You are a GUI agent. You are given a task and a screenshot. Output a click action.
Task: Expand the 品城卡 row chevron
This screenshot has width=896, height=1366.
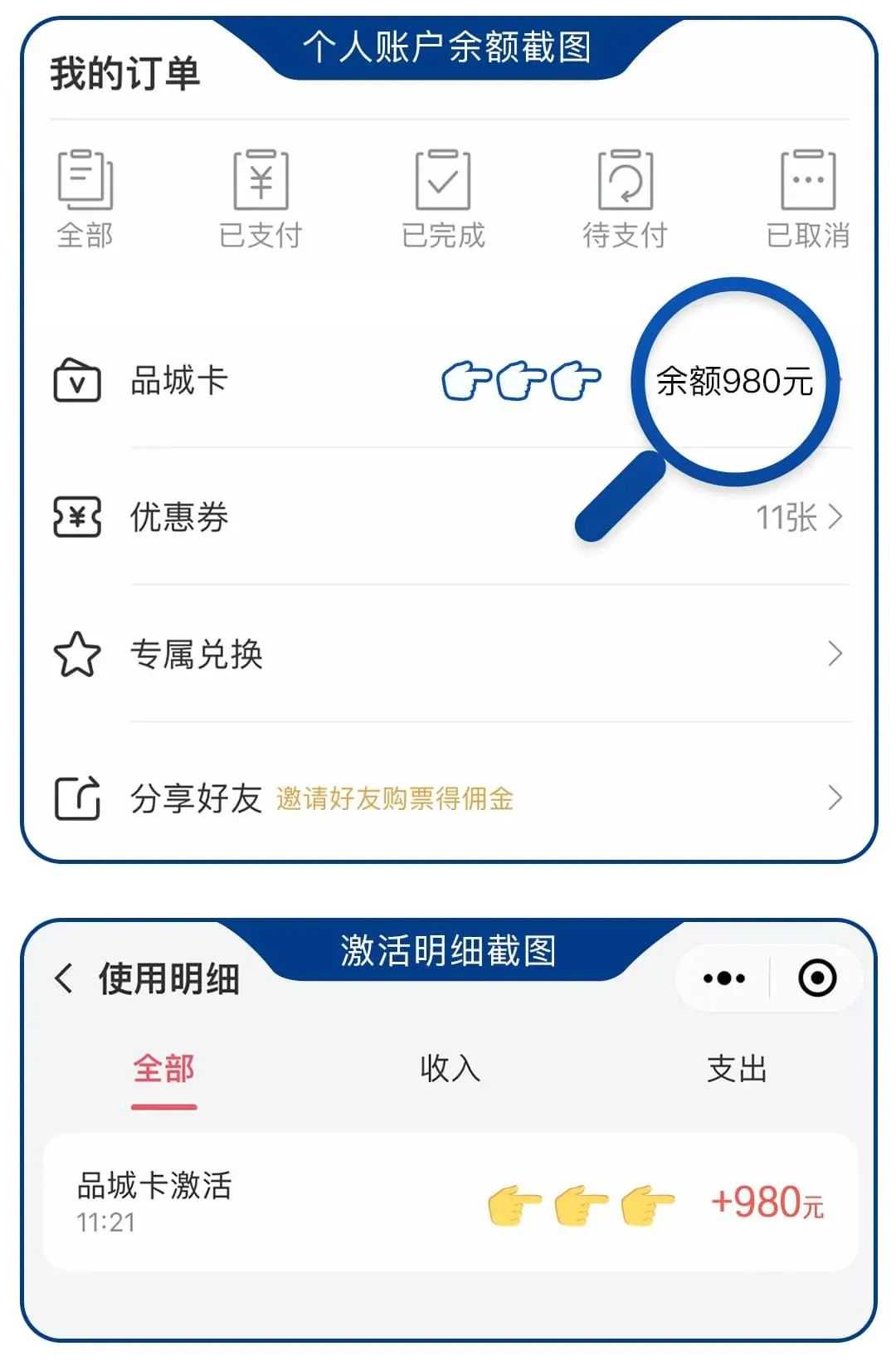coord(840,382)
